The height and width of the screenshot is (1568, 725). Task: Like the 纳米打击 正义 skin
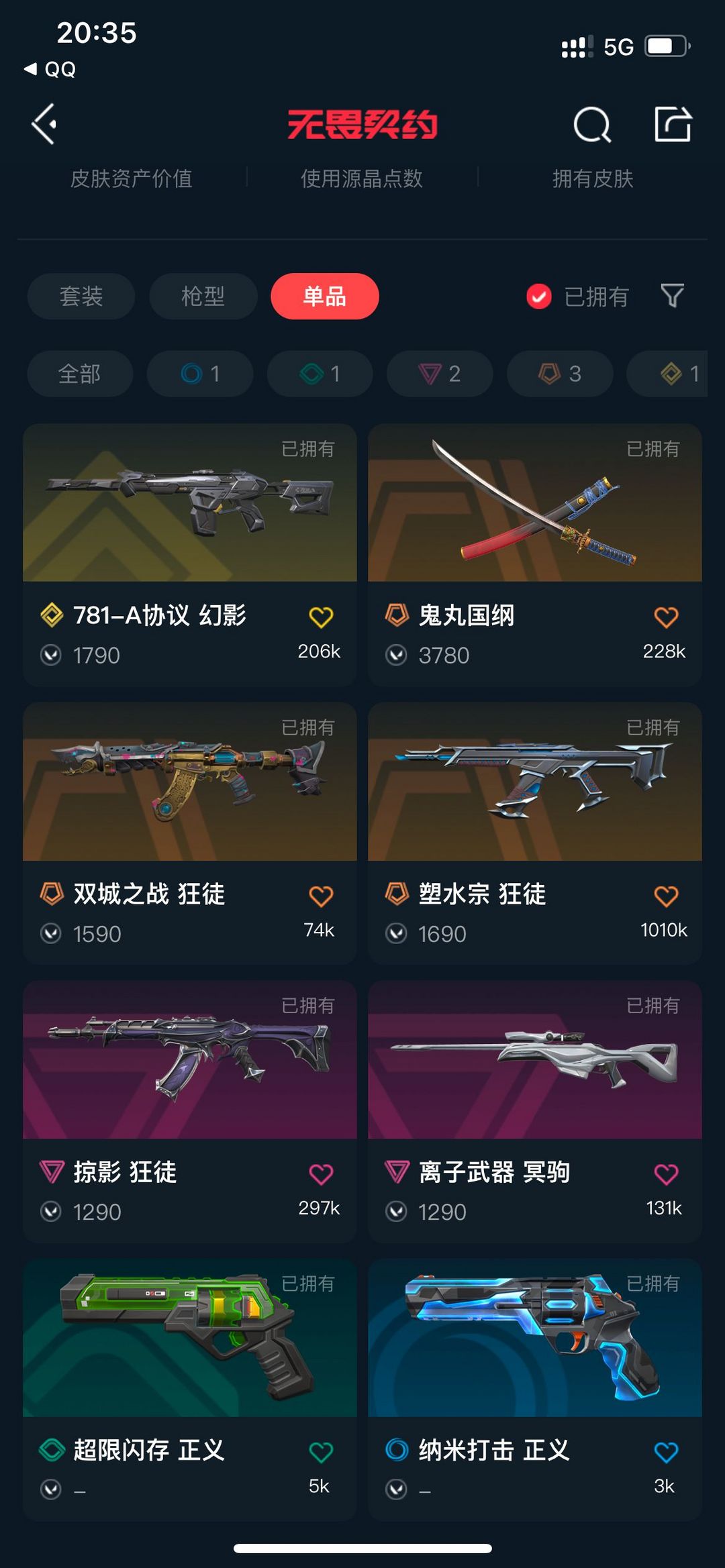pos(666,1453)
